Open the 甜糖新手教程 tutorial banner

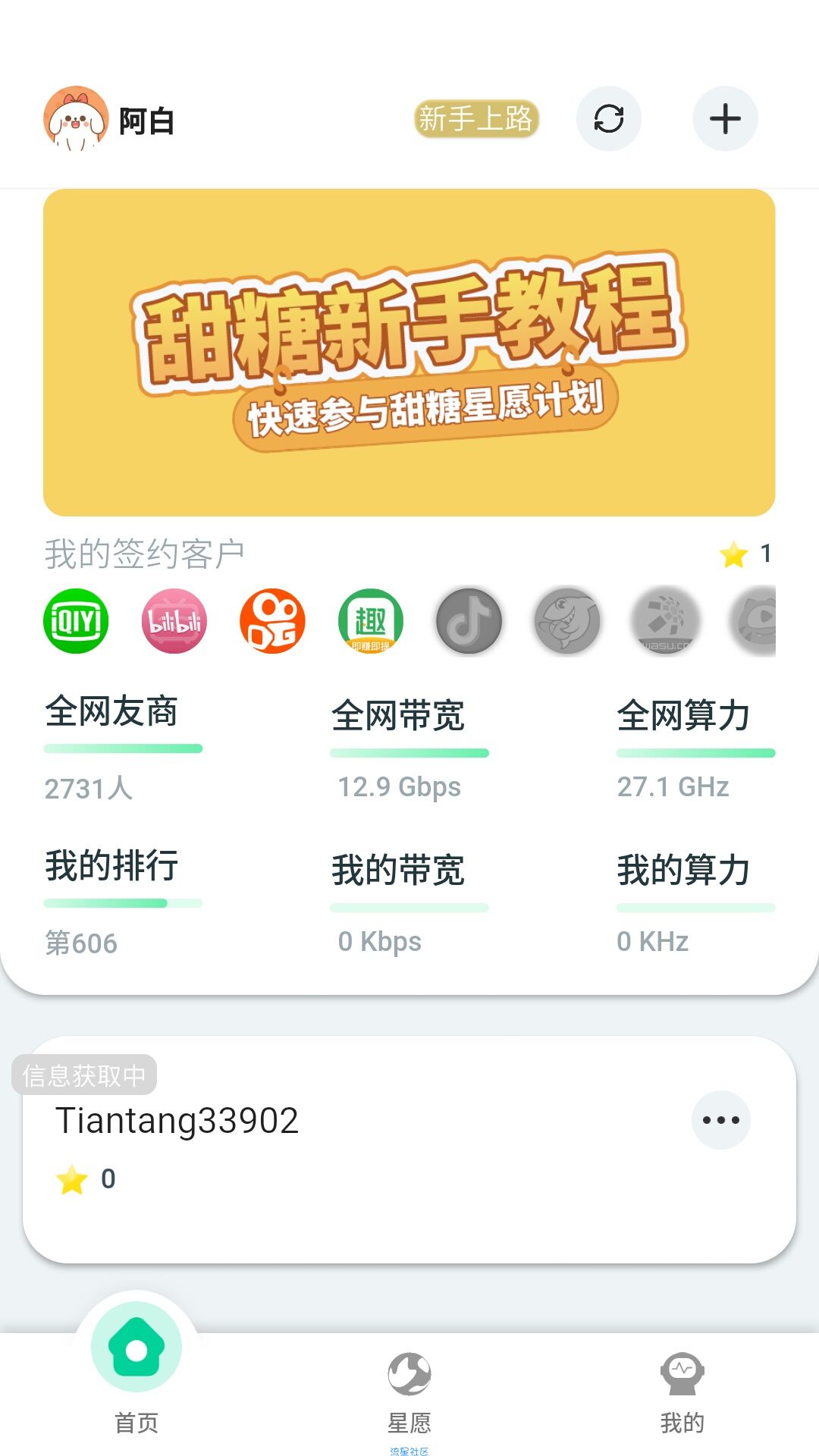(x=409, y=353)
